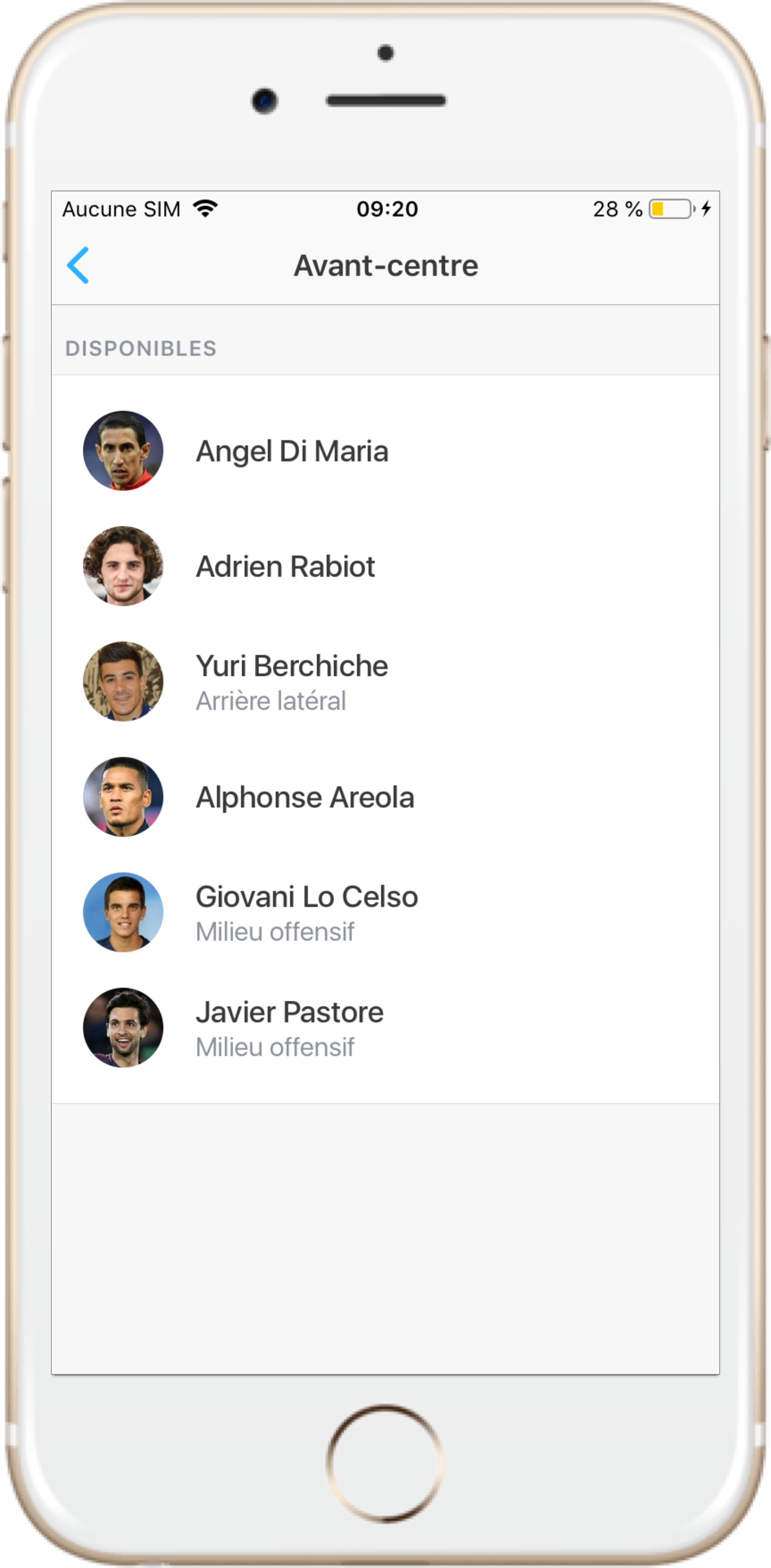The height and width of the screenshot is (1568, 771).
Task: Choose Adrien Rabiot from the list
Action: [x=385, y=566]
